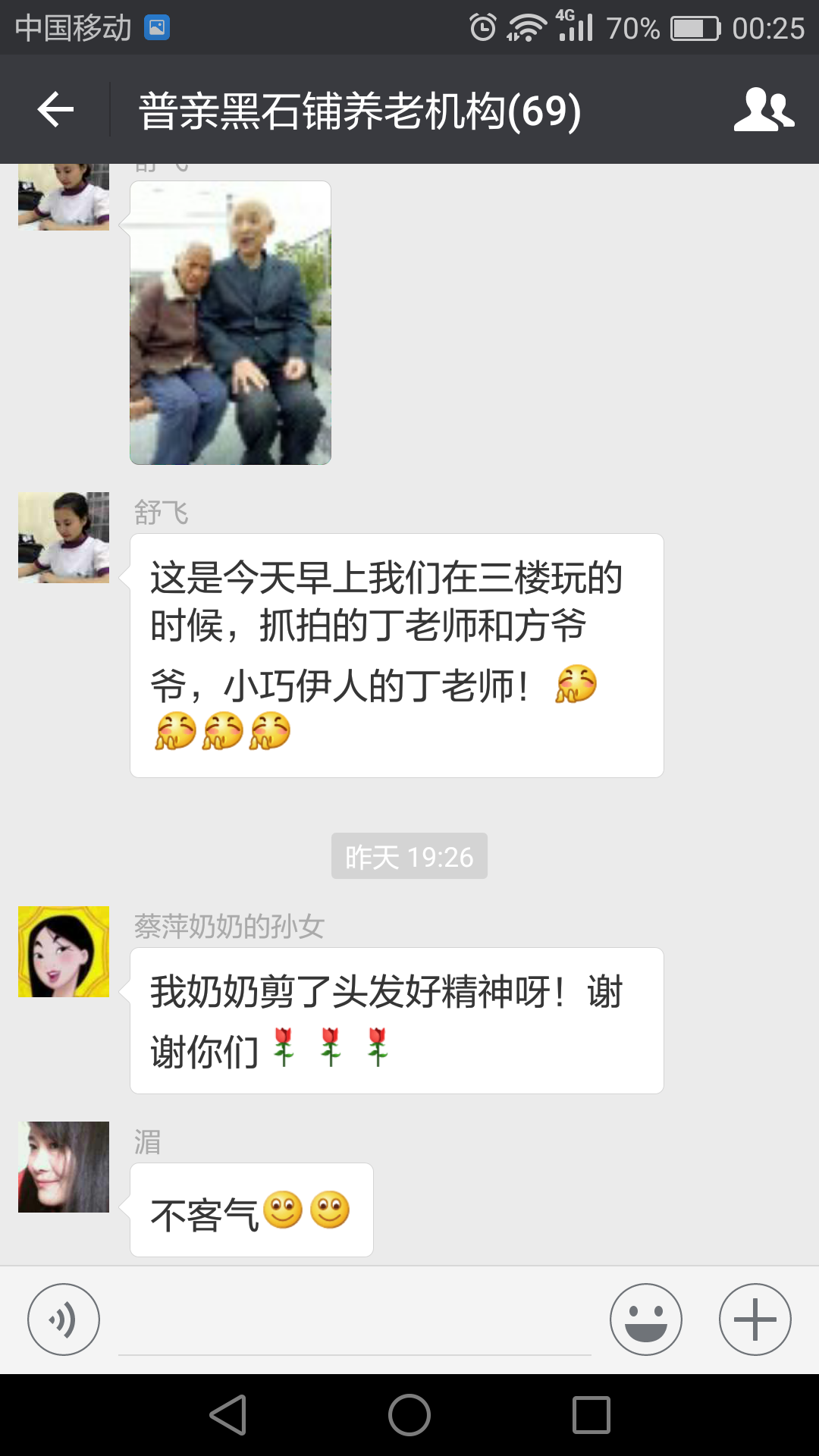Viewport: 819px width, 1456px height.
Task: Go back from the group chat
Action: tap(56, 110)
